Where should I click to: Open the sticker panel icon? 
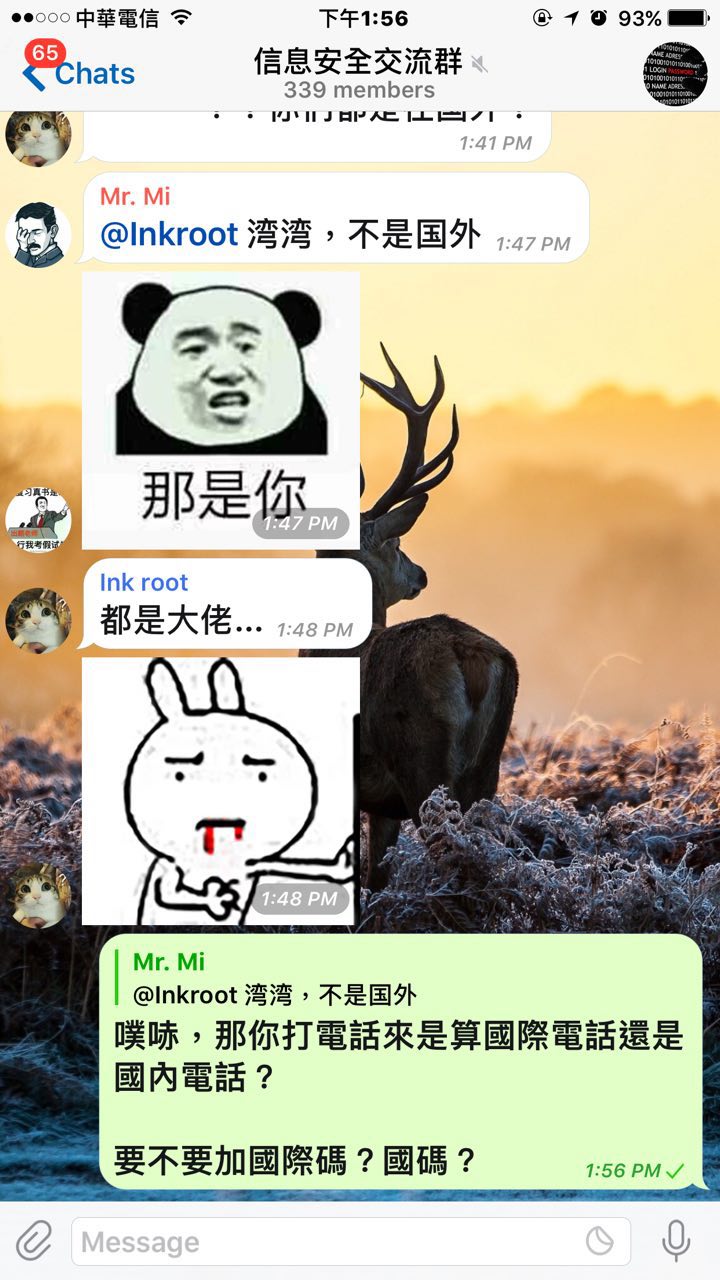click(x=599, y=1242)
